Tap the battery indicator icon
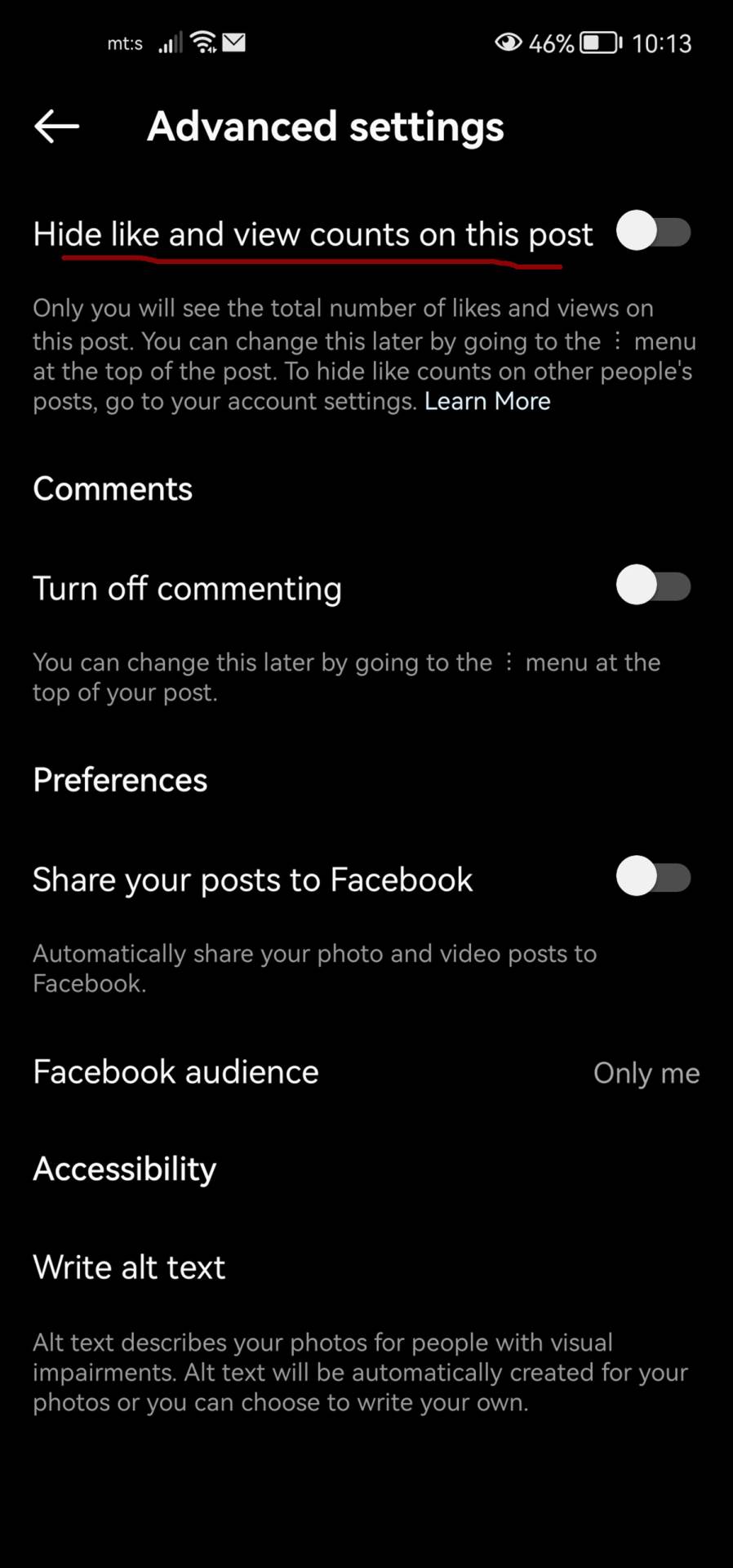Image resolution: width=733 pixels, height=1568 pixels. click(600, 43)
